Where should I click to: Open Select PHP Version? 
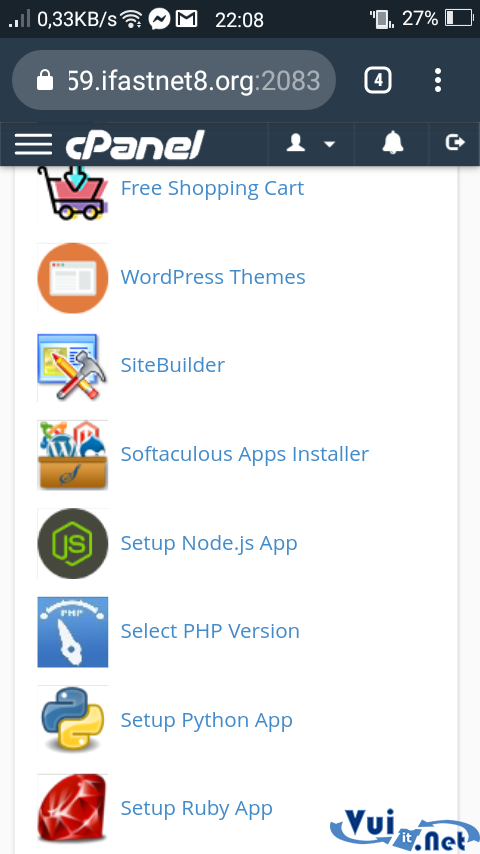coord(210,631)
